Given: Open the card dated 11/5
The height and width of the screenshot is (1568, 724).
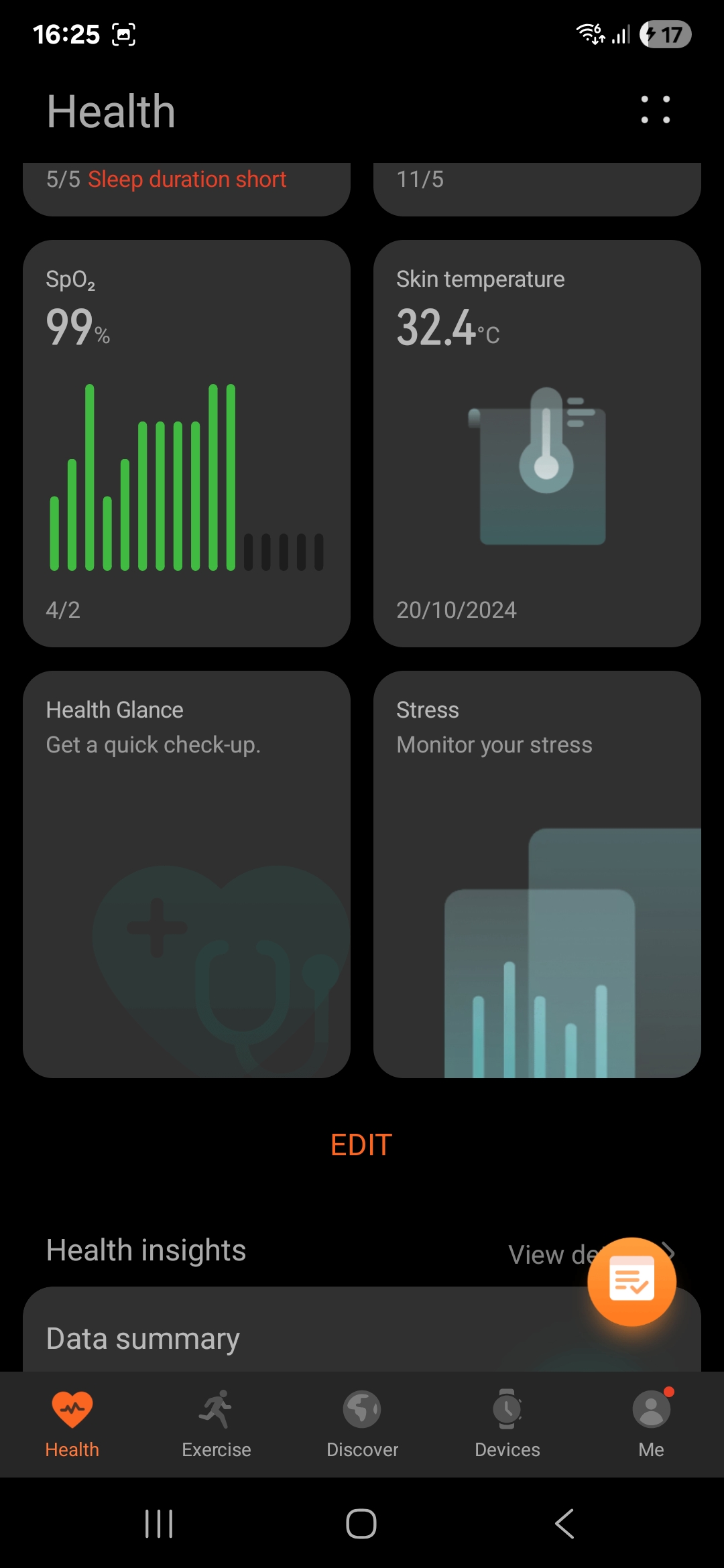Looking at the screenshot, I should [537, 189].
